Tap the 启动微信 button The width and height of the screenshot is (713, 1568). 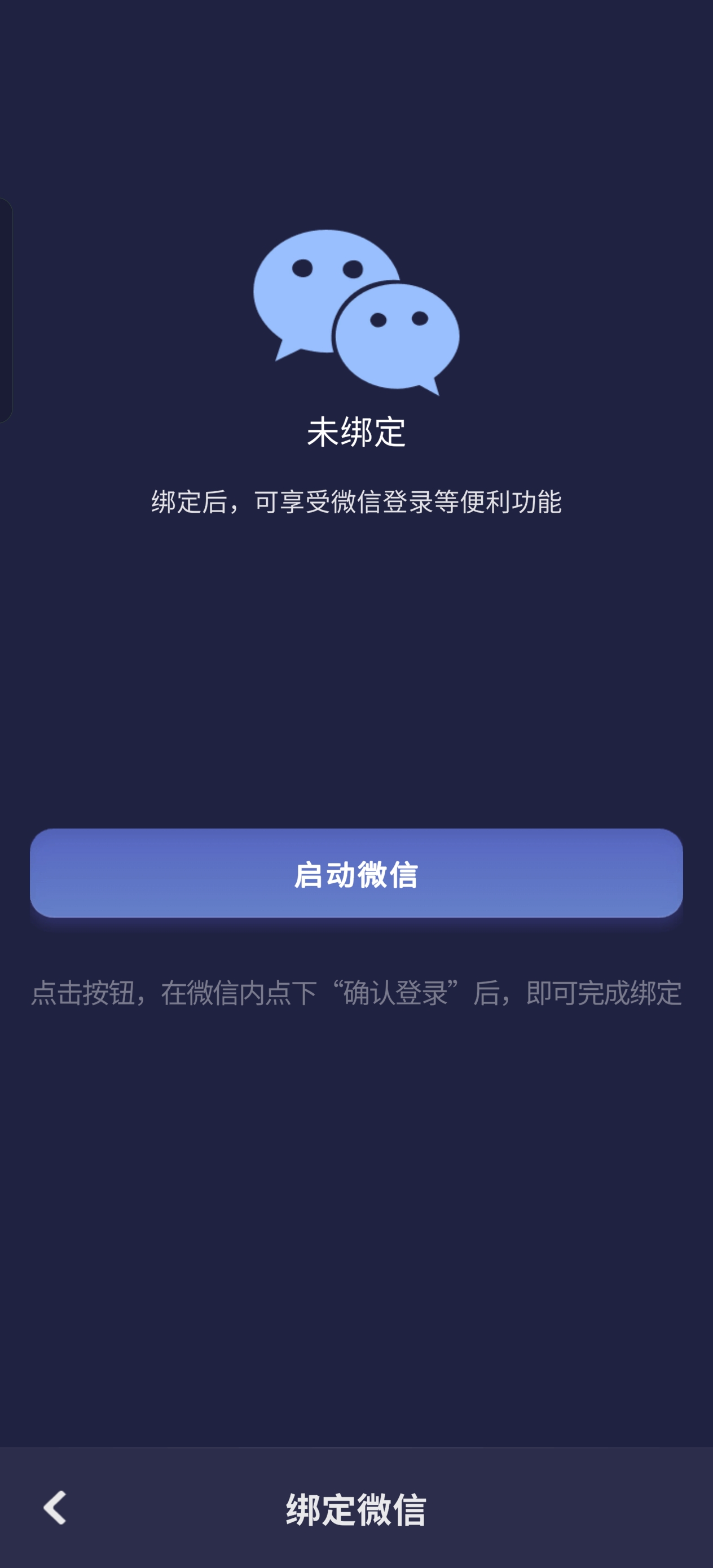(x=356, y=873)
